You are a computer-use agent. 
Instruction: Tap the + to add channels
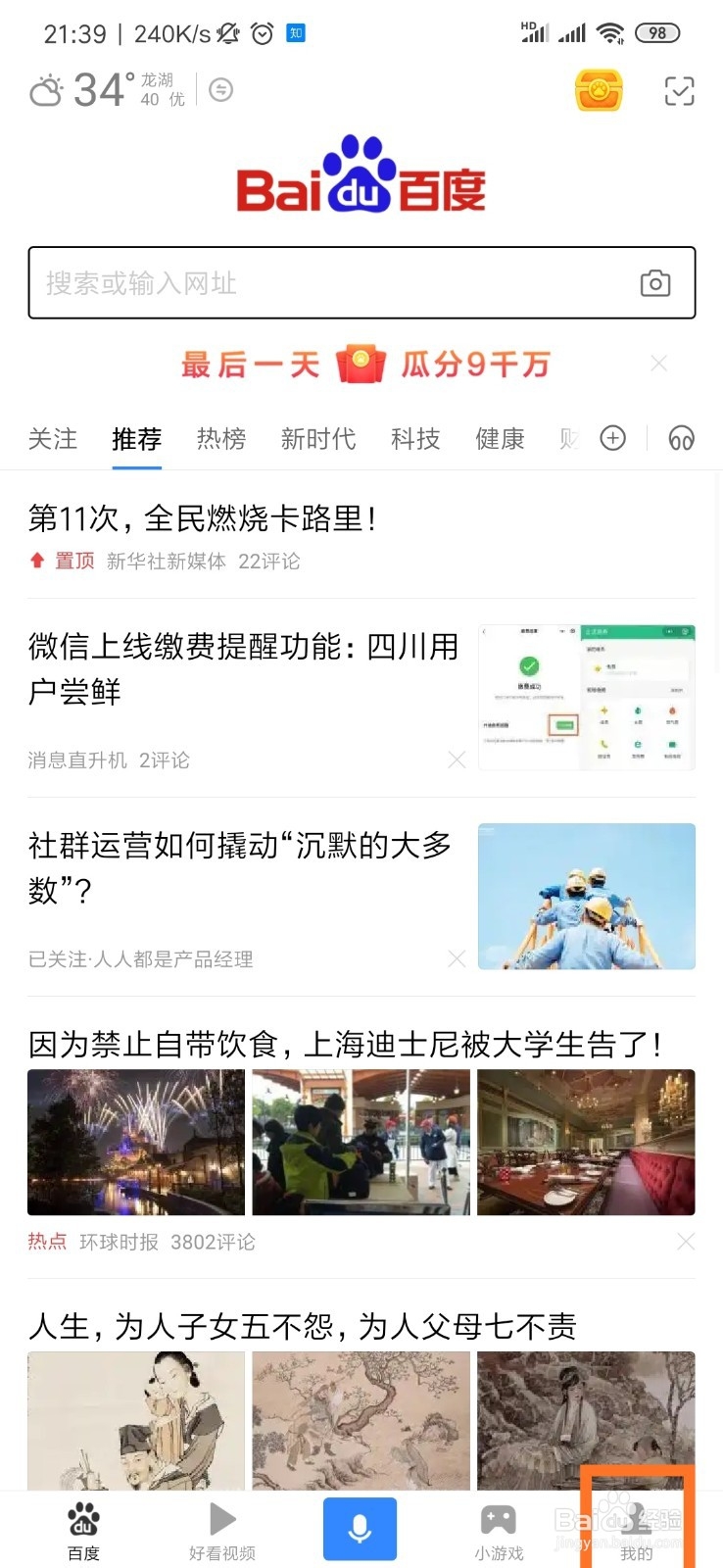coord(613,438)
